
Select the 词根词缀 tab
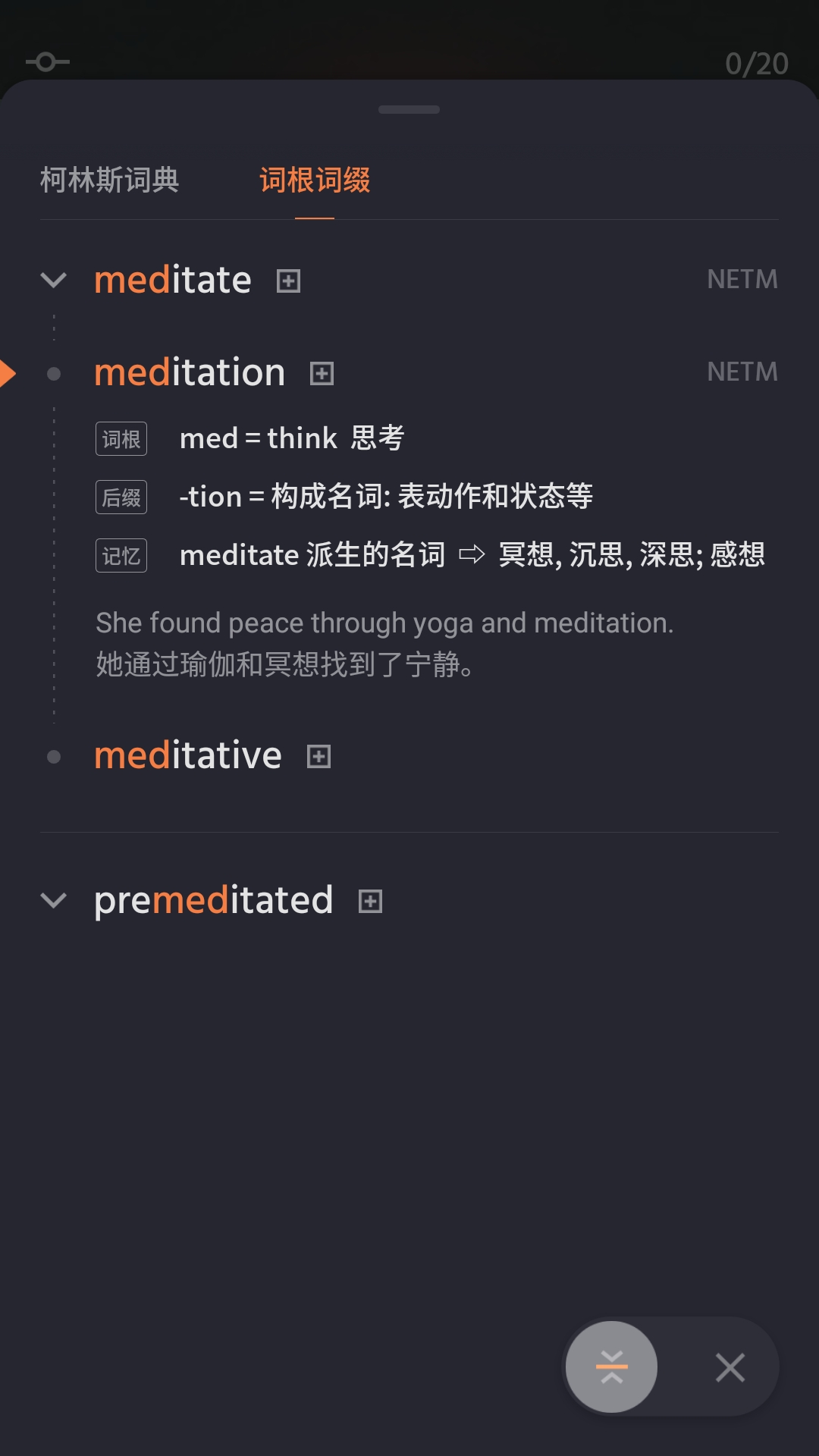tap(314, 180)
